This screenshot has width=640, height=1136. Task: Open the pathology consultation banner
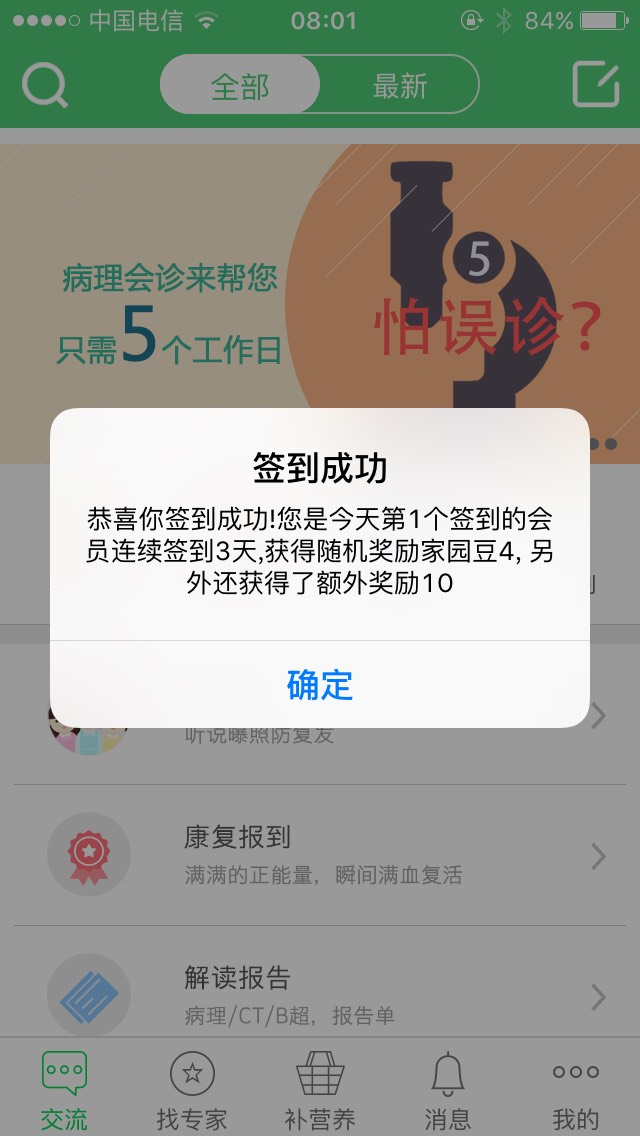click(x=320, y=300)
